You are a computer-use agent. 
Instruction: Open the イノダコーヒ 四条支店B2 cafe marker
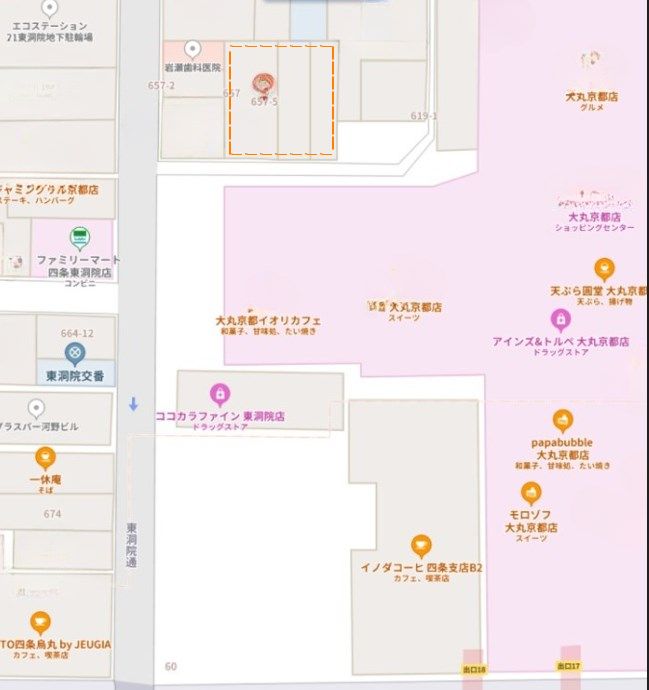421,546
